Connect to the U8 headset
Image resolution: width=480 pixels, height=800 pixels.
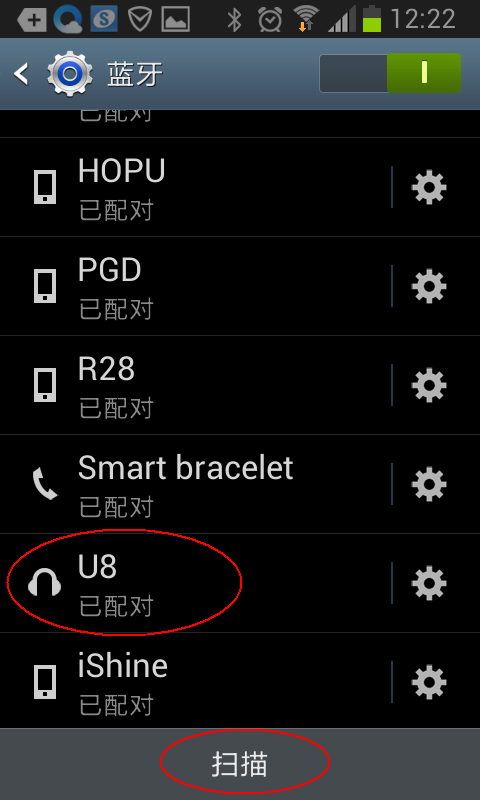196,583
